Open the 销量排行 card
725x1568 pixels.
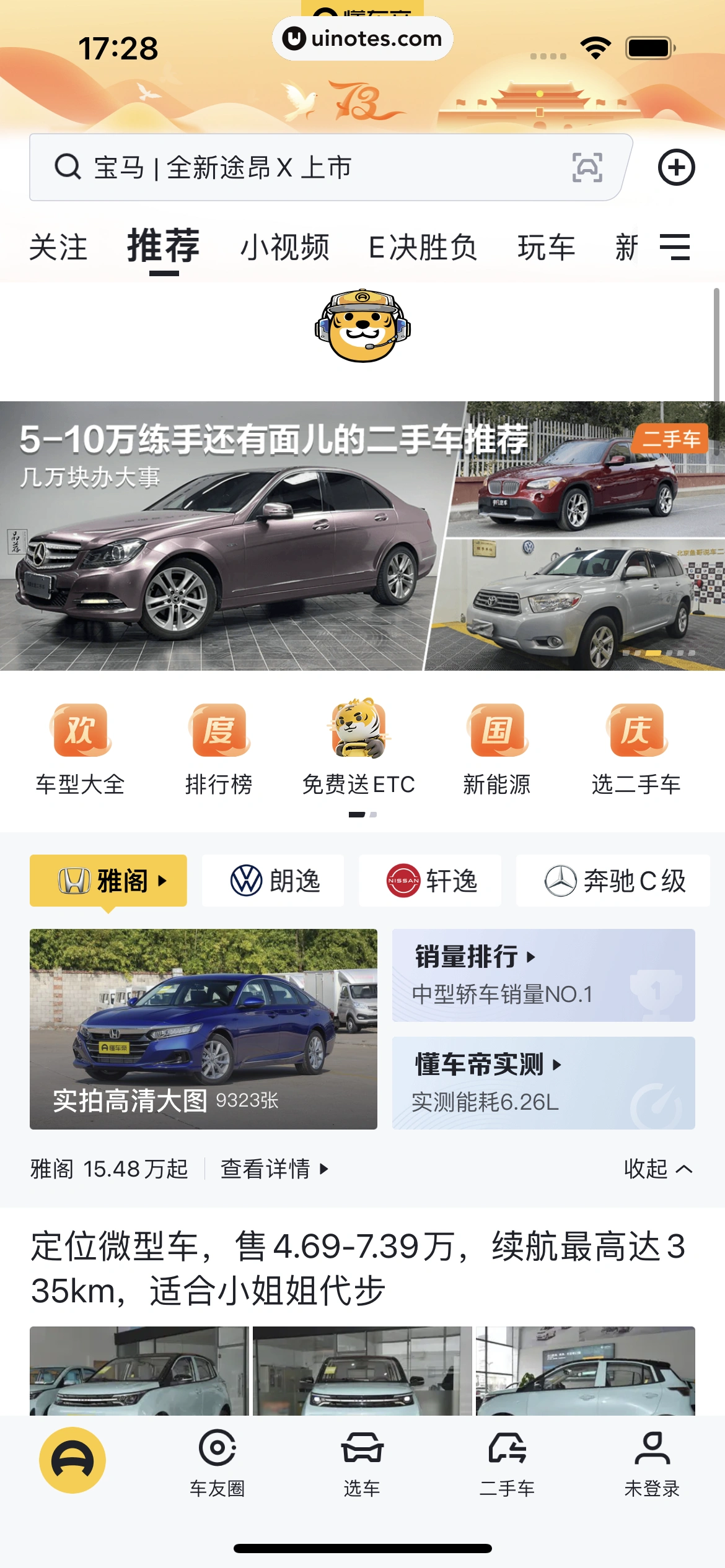click(543, 975)
